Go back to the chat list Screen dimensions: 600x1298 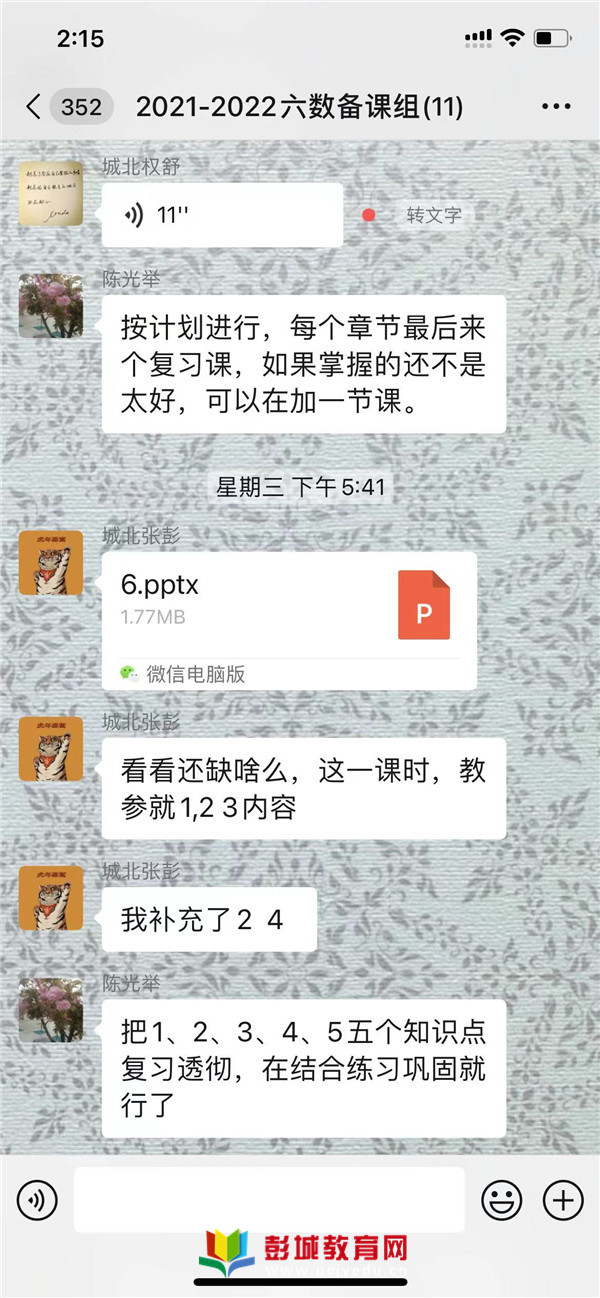tap(34, 107)
